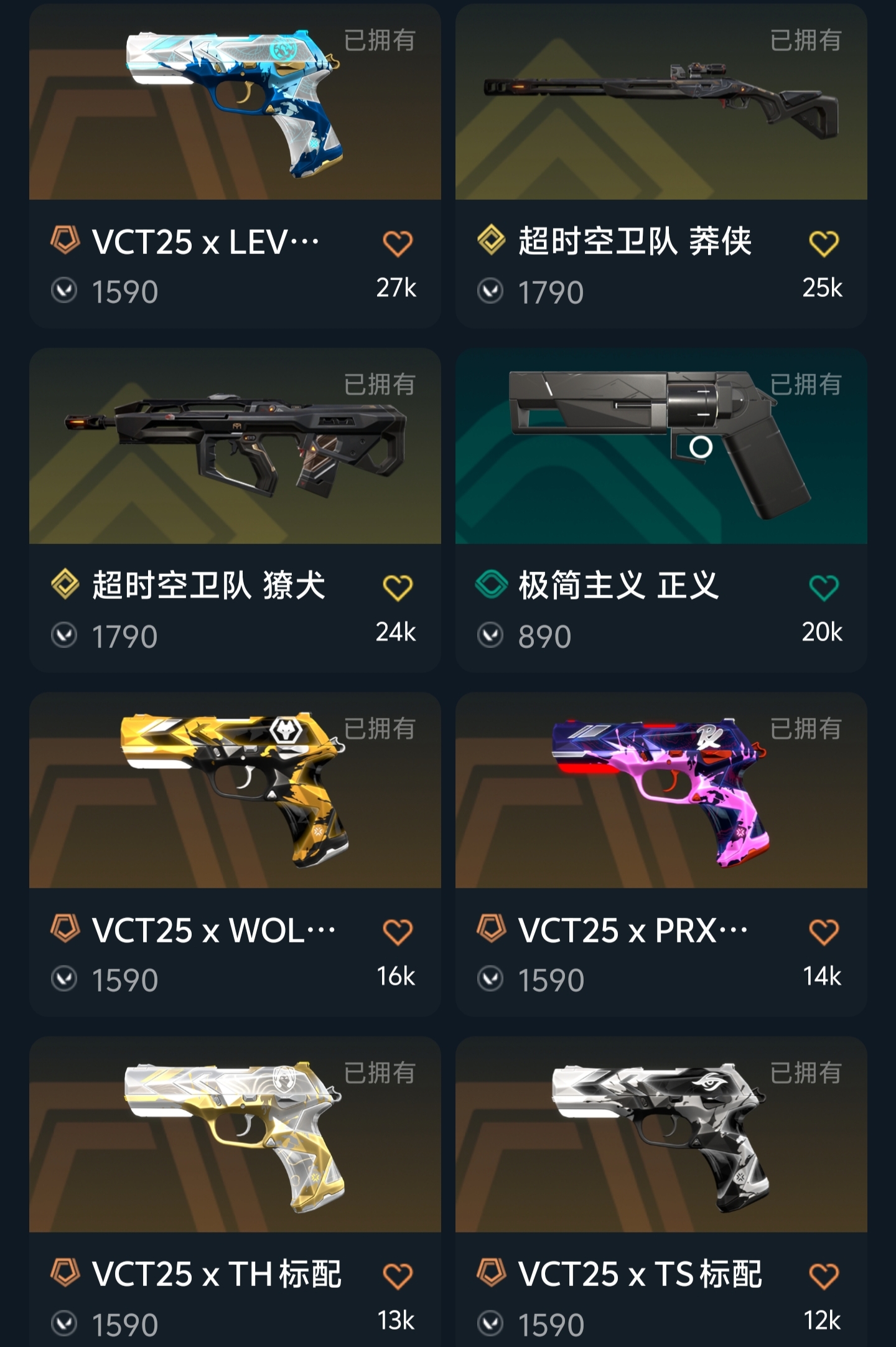Favorite the 极简主义 正义 skin
The width and height of the screenshot is (896, 1347).
pos(824,588)
